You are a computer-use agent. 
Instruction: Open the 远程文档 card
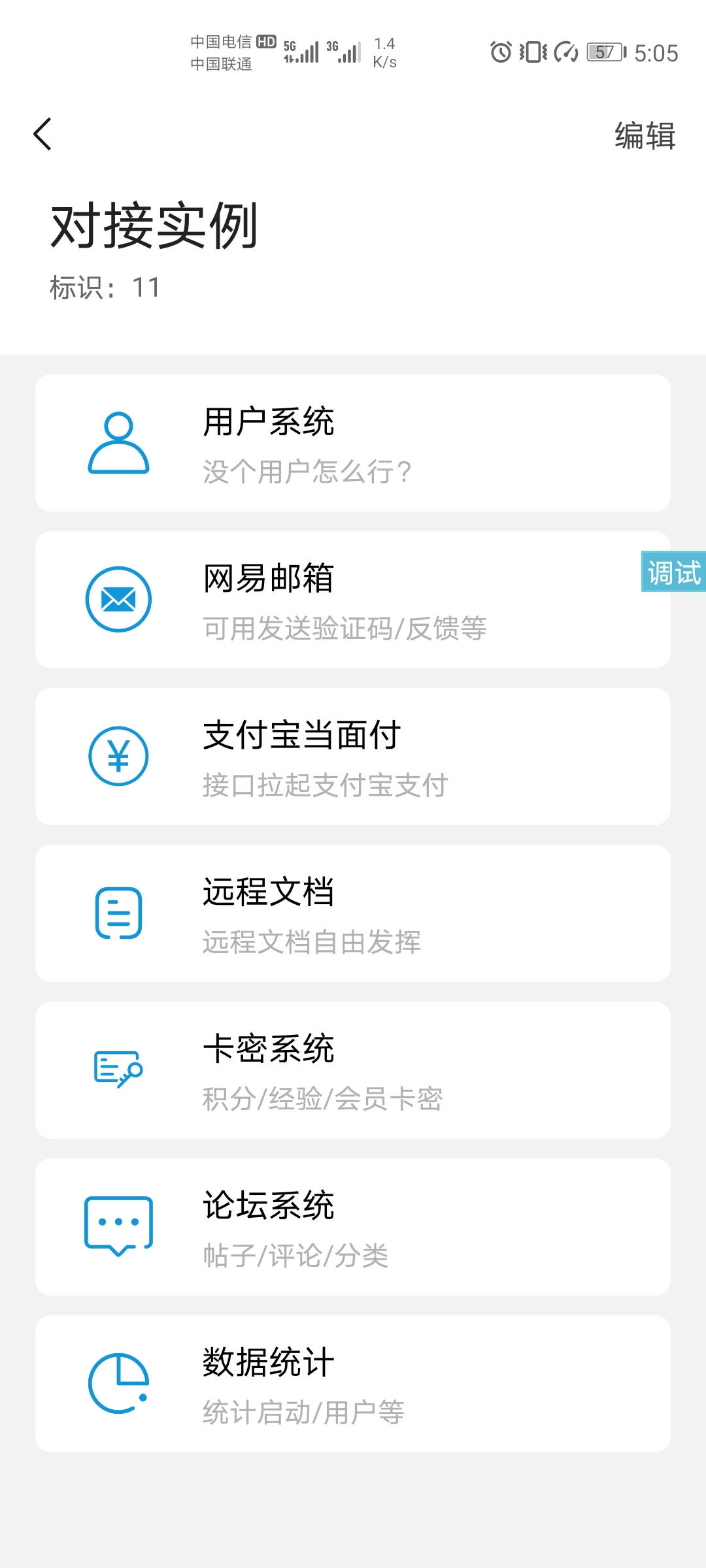coord(353,913)
